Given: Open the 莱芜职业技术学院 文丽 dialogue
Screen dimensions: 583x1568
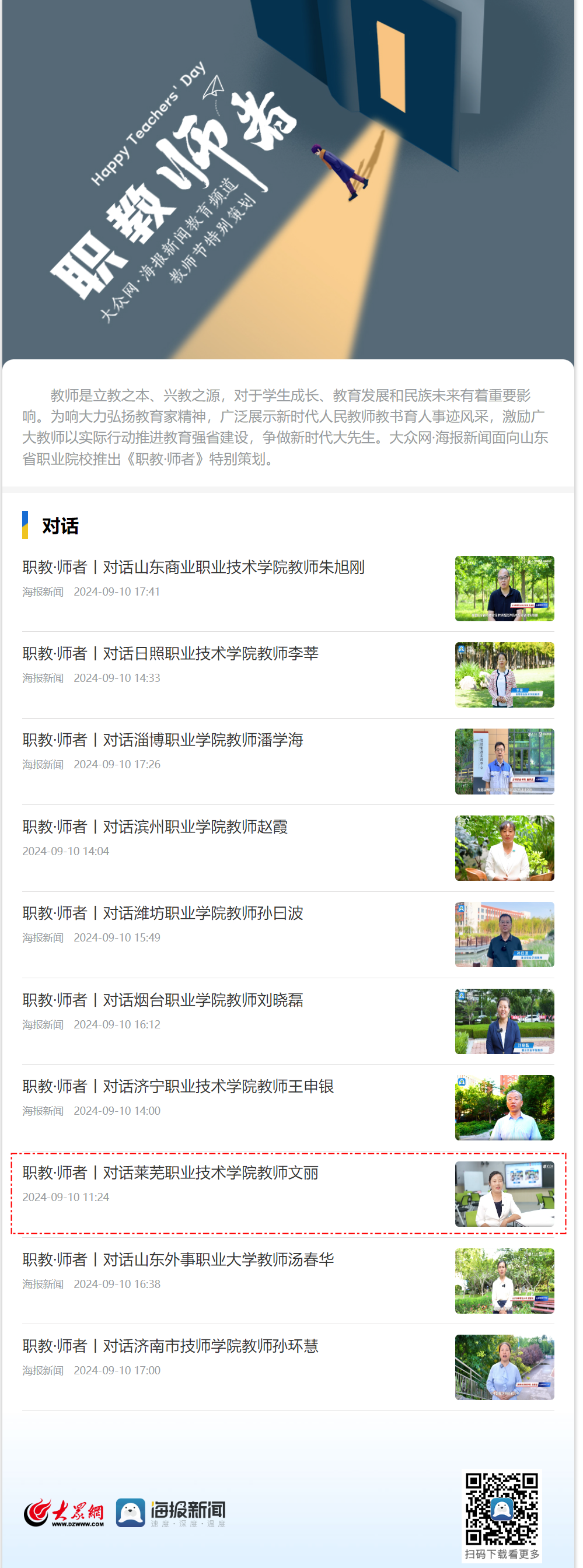Looking at the screenshot, I should pyautogui.click(x=170, y=1173).
